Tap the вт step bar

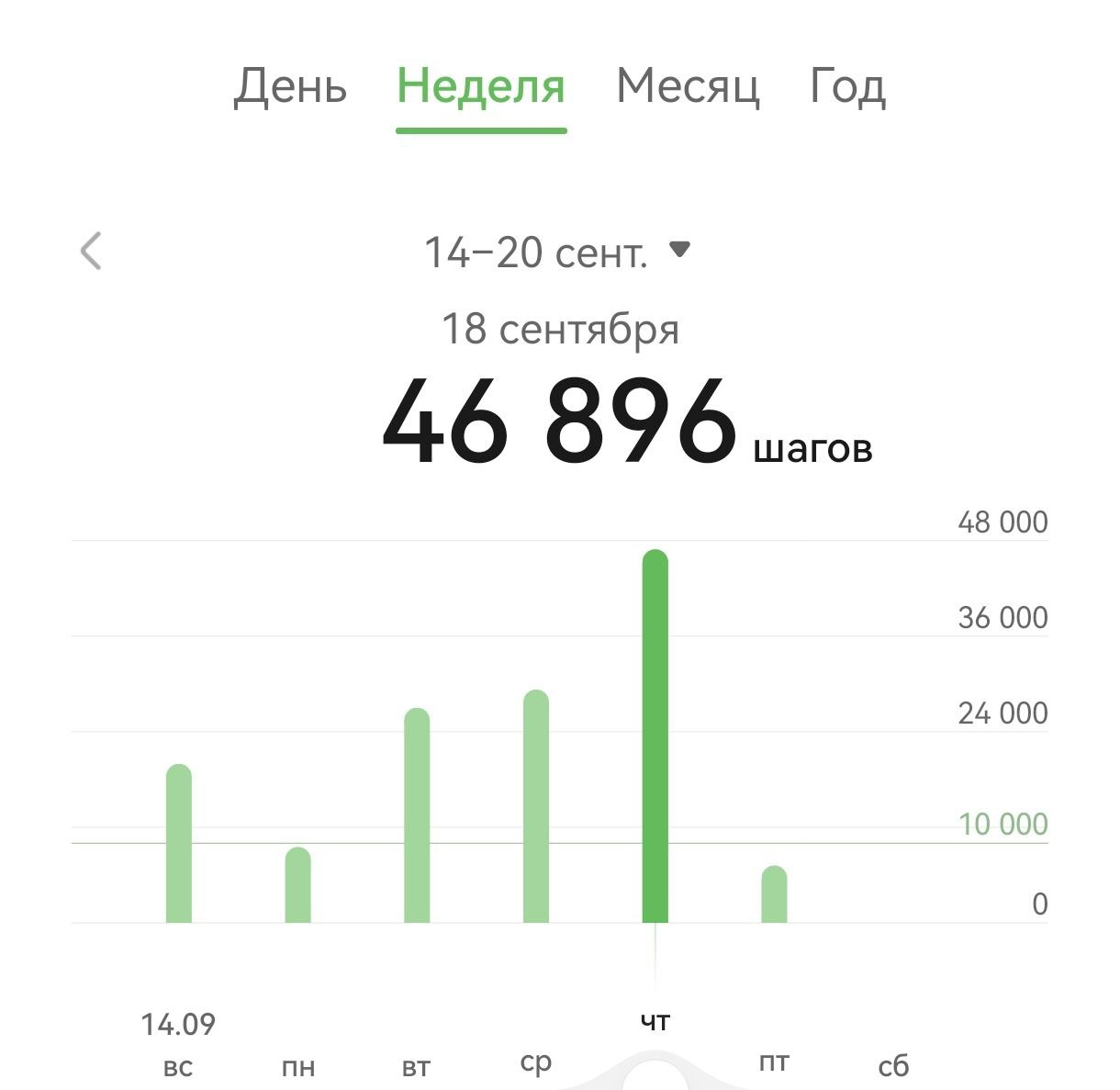(417, 815)
